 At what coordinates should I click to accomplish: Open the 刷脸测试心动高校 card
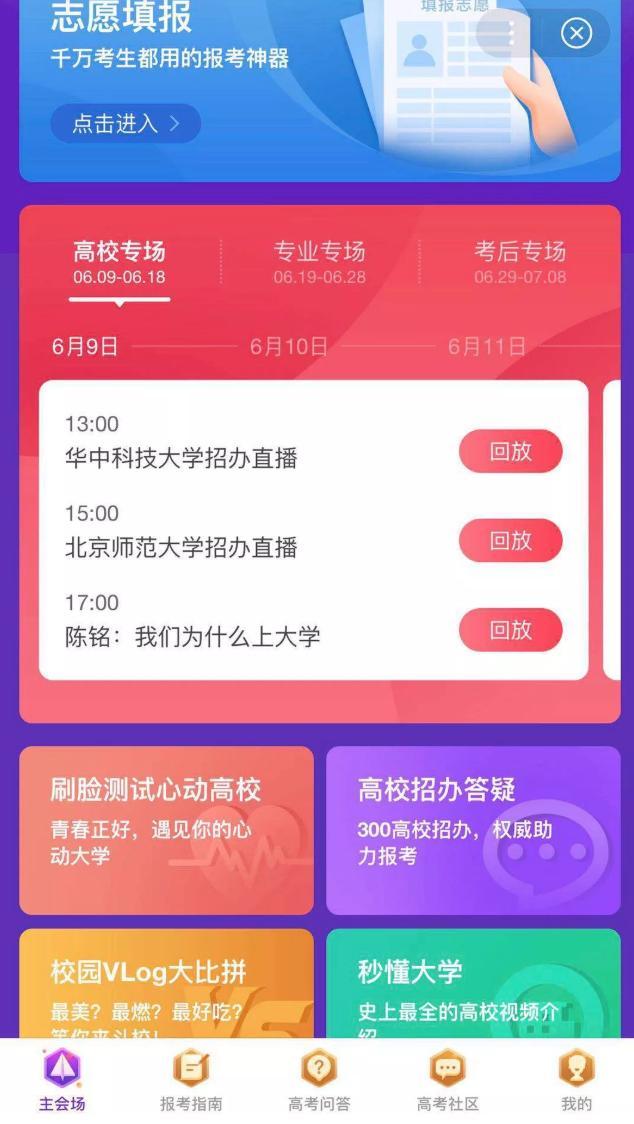click(166, 830)
